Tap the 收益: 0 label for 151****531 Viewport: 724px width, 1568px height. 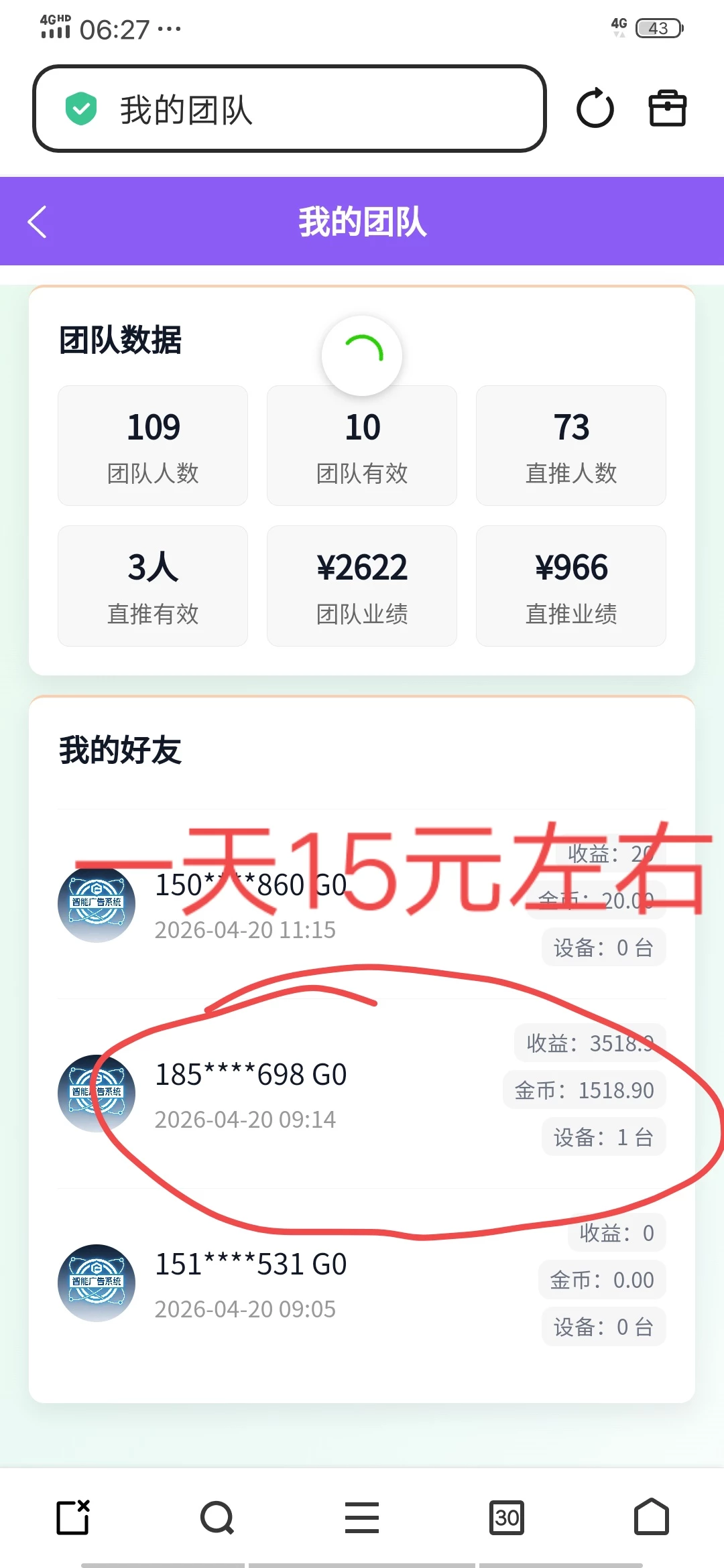pyautogui.click(x=615, y=1232)
